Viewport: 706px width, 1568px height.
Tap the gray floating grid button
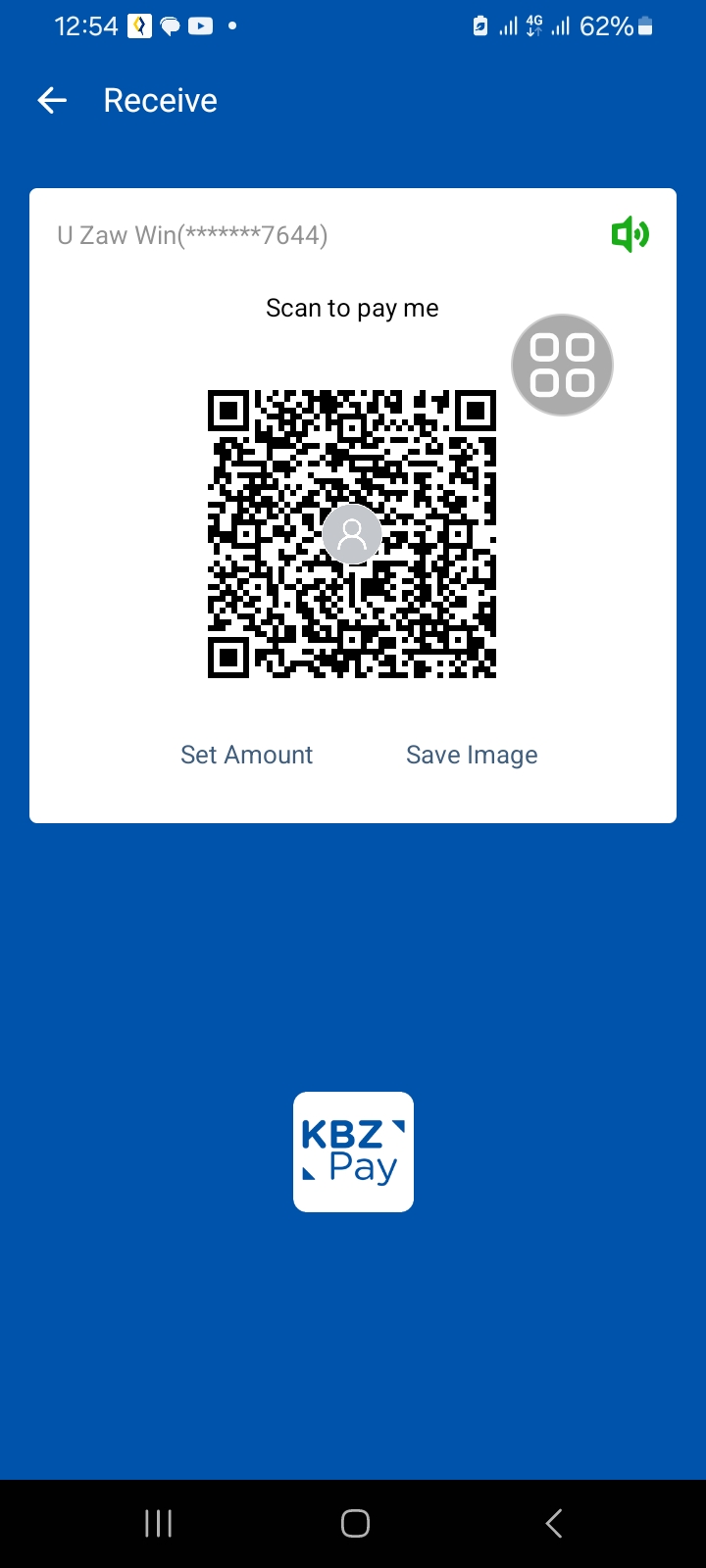pyautogui.click(x=562, y=366)
